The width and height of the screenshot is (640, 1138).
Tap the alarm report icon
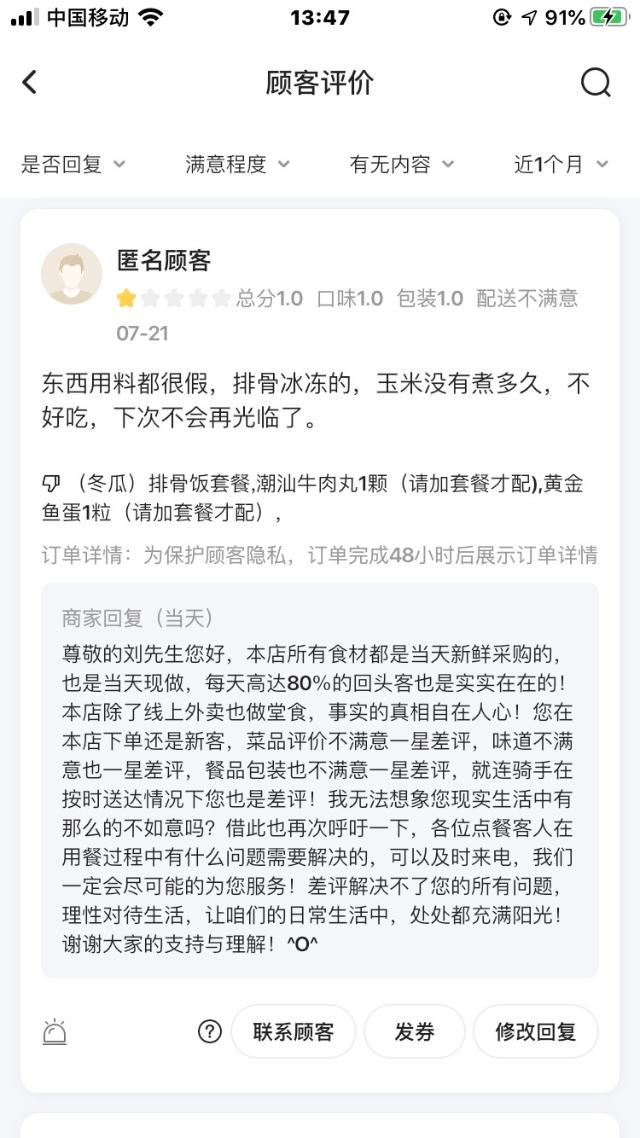[x=54, y=1031]
